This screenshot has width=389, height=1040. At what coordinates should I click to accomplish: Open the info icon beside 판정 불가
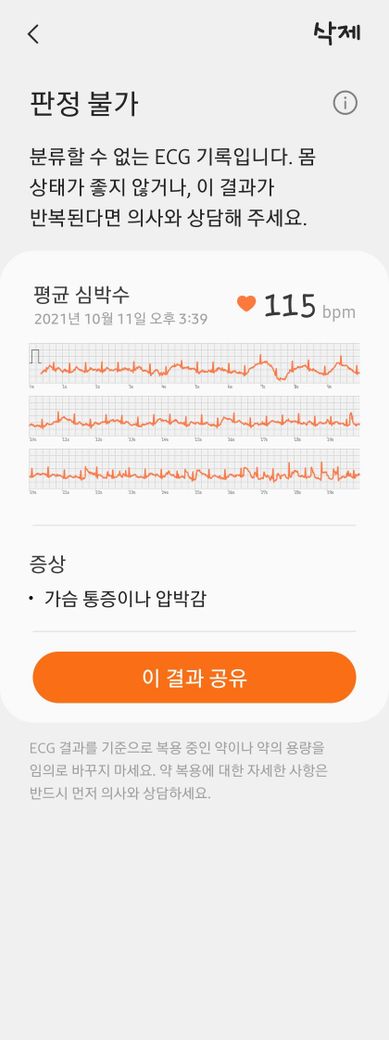(x=345, y=103)
